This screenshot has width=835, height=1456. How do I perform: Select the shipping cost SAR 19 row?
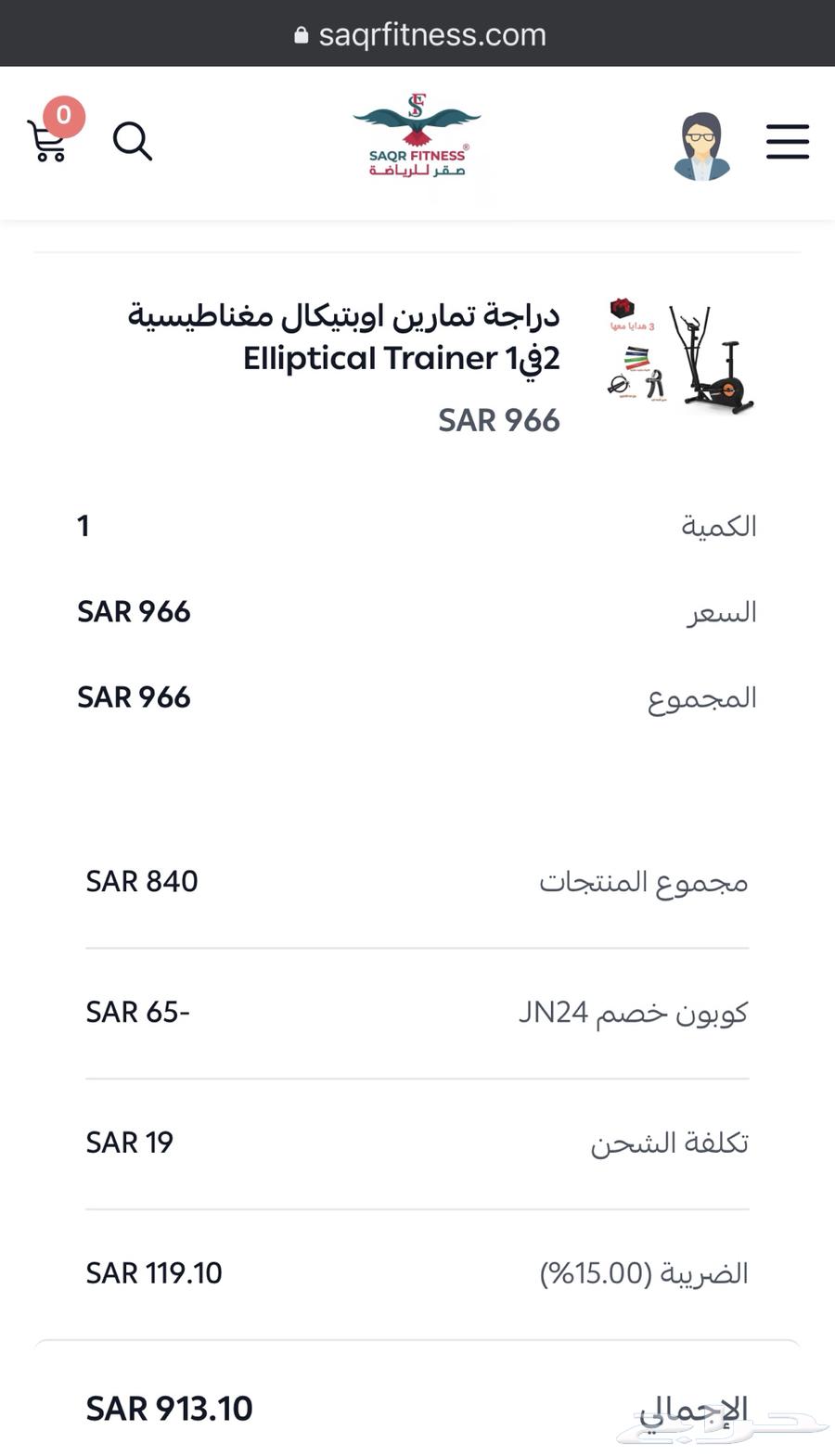[x=417, y=1142]
